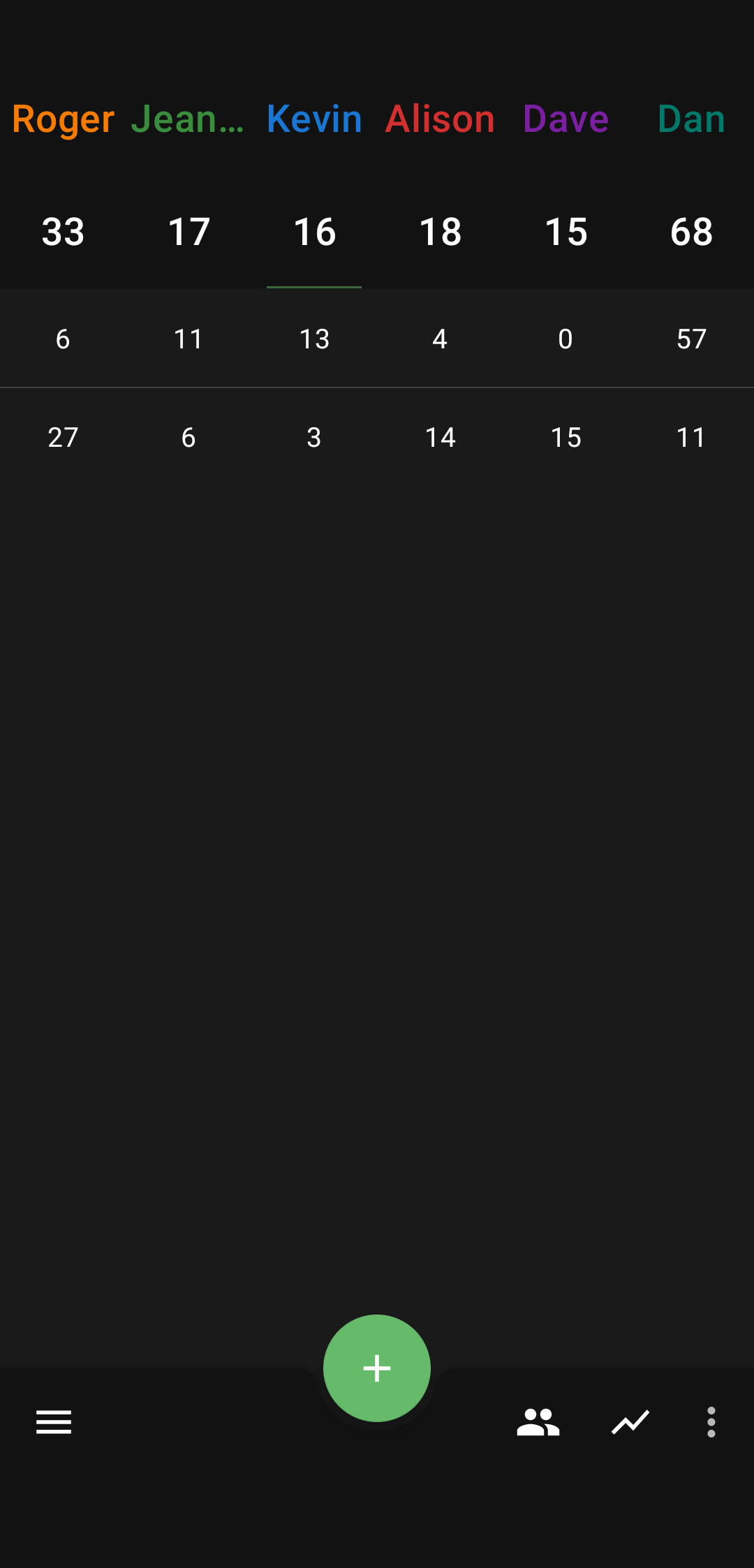754x1568 pixels.
Task: Select Kevin's column header
Action: point(314,119)
